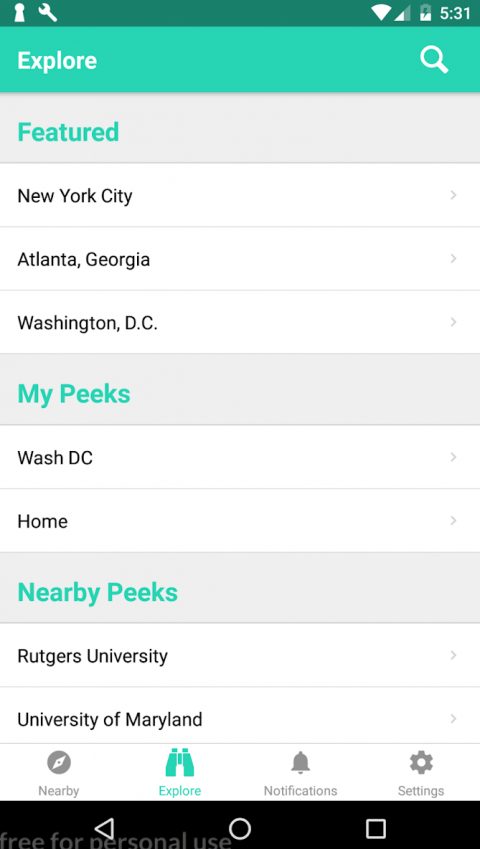The width and height of the screenshot is (480, 849).
Task: Tap the system back button
Action: tap(104, 828)
